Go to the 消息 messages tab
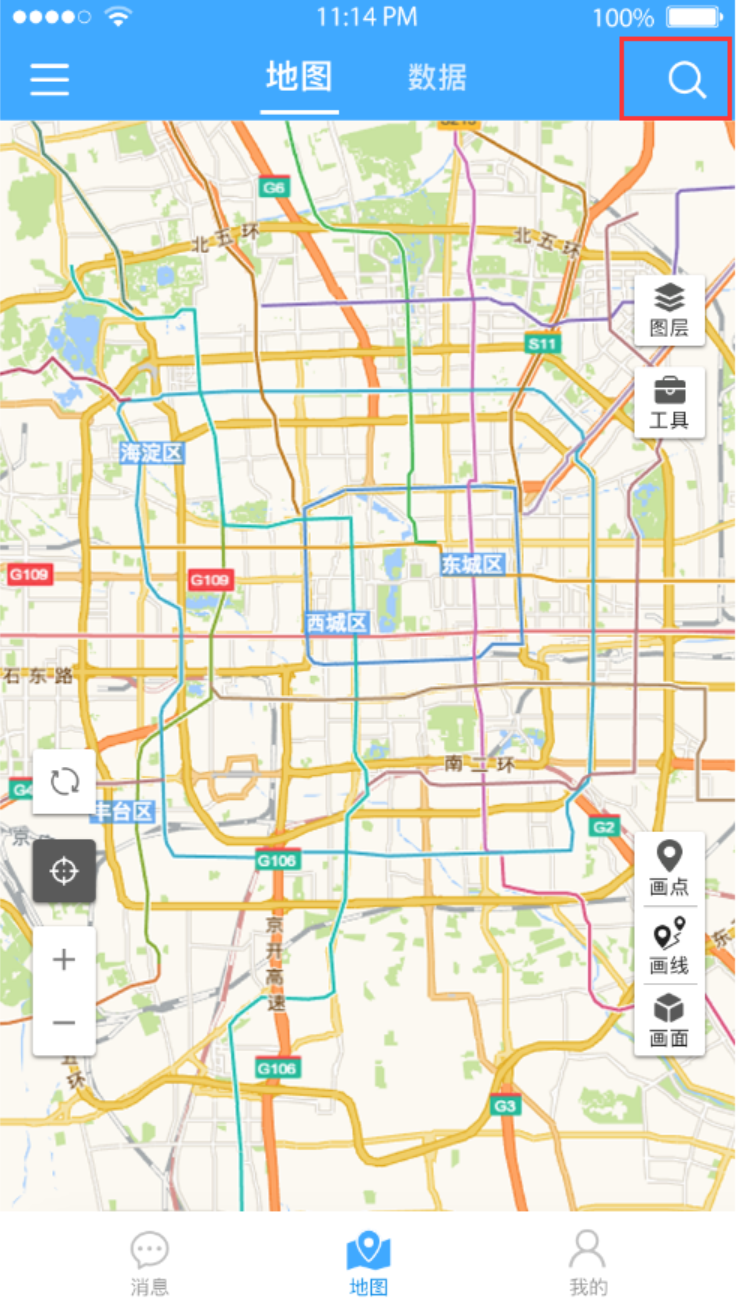The height and width of the screenshot is (1311, 736). coord(149,1264)
